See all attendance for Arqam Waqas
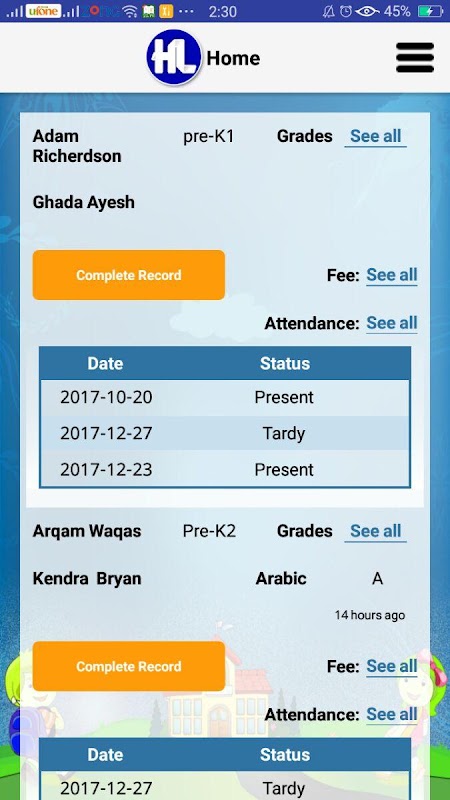 [x=392, y=714]
